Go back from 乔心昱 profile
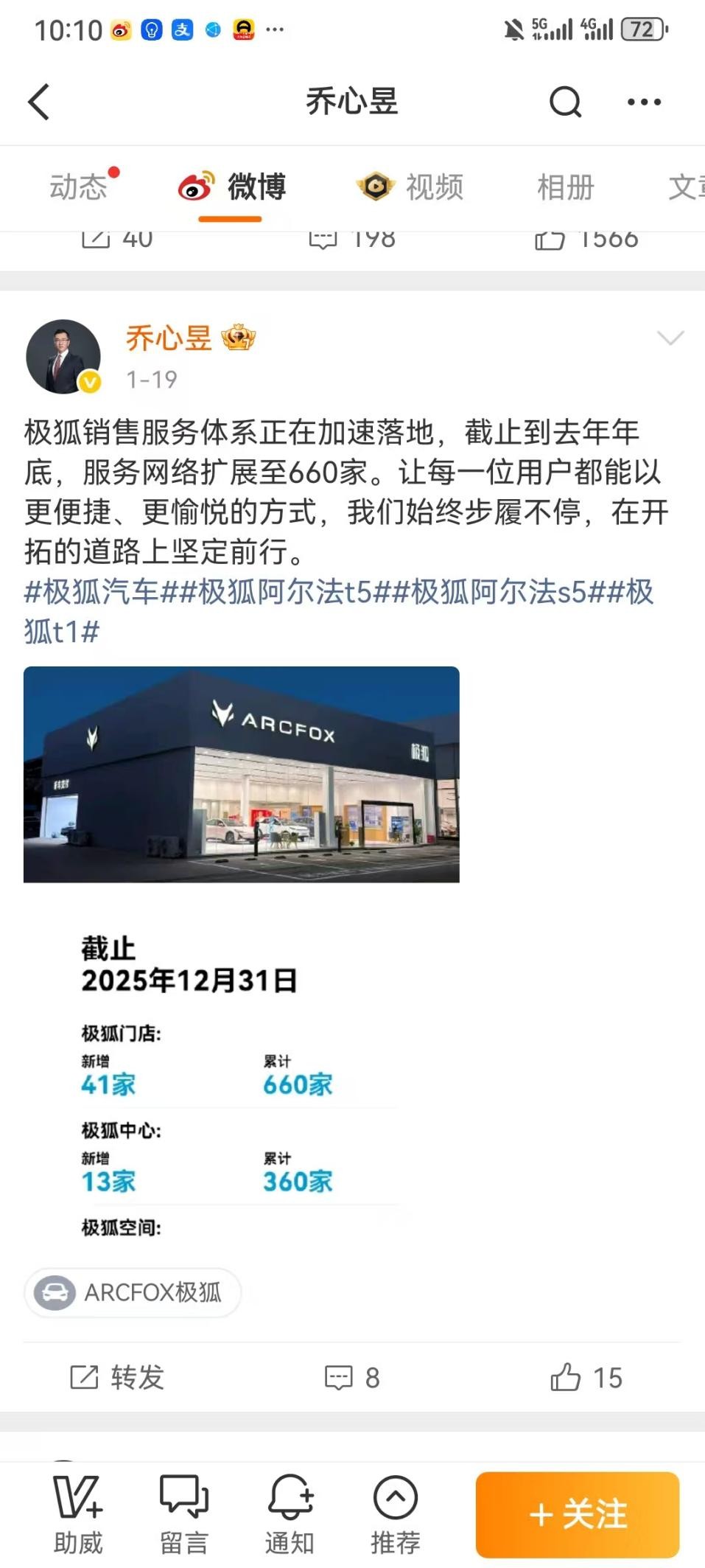The height and width of the screenshot is (1568, 705). tap(39, 102)
